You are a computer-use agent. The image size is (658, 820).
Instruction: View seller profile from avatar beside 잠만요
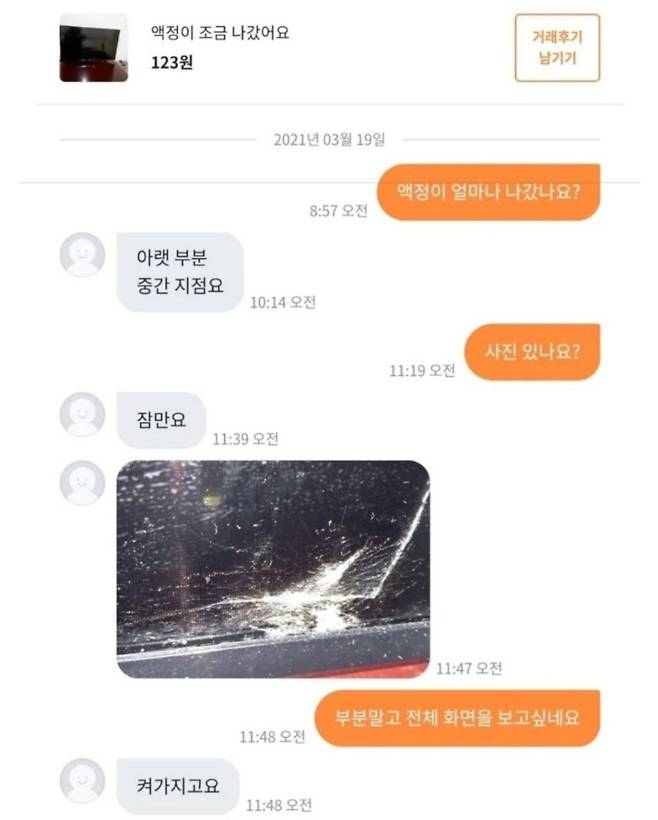point(82,414)
